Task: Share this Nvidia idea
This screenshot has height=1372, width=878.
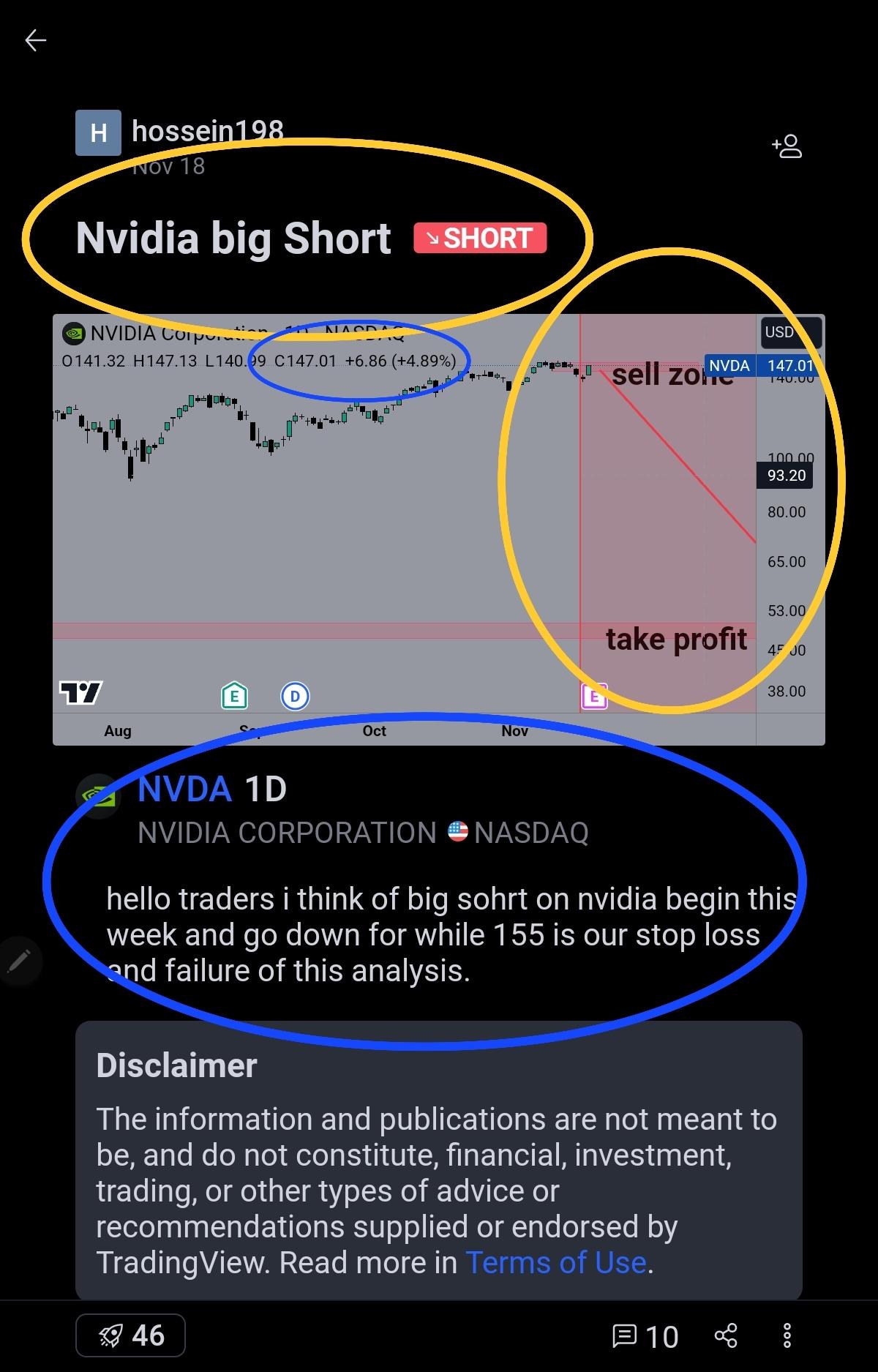Action: pos(726,1335)
